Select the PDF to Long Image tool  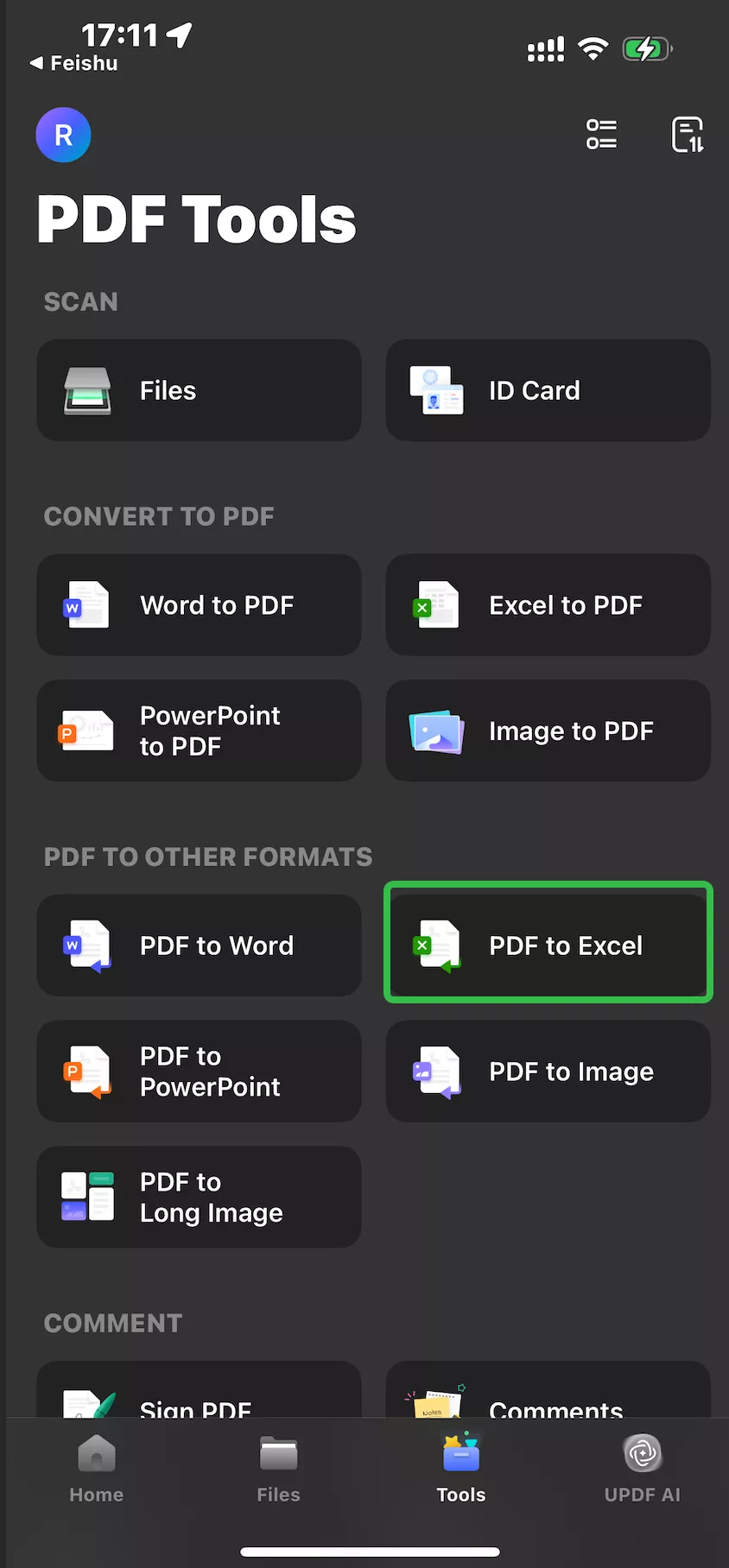tap(199, 1197)
